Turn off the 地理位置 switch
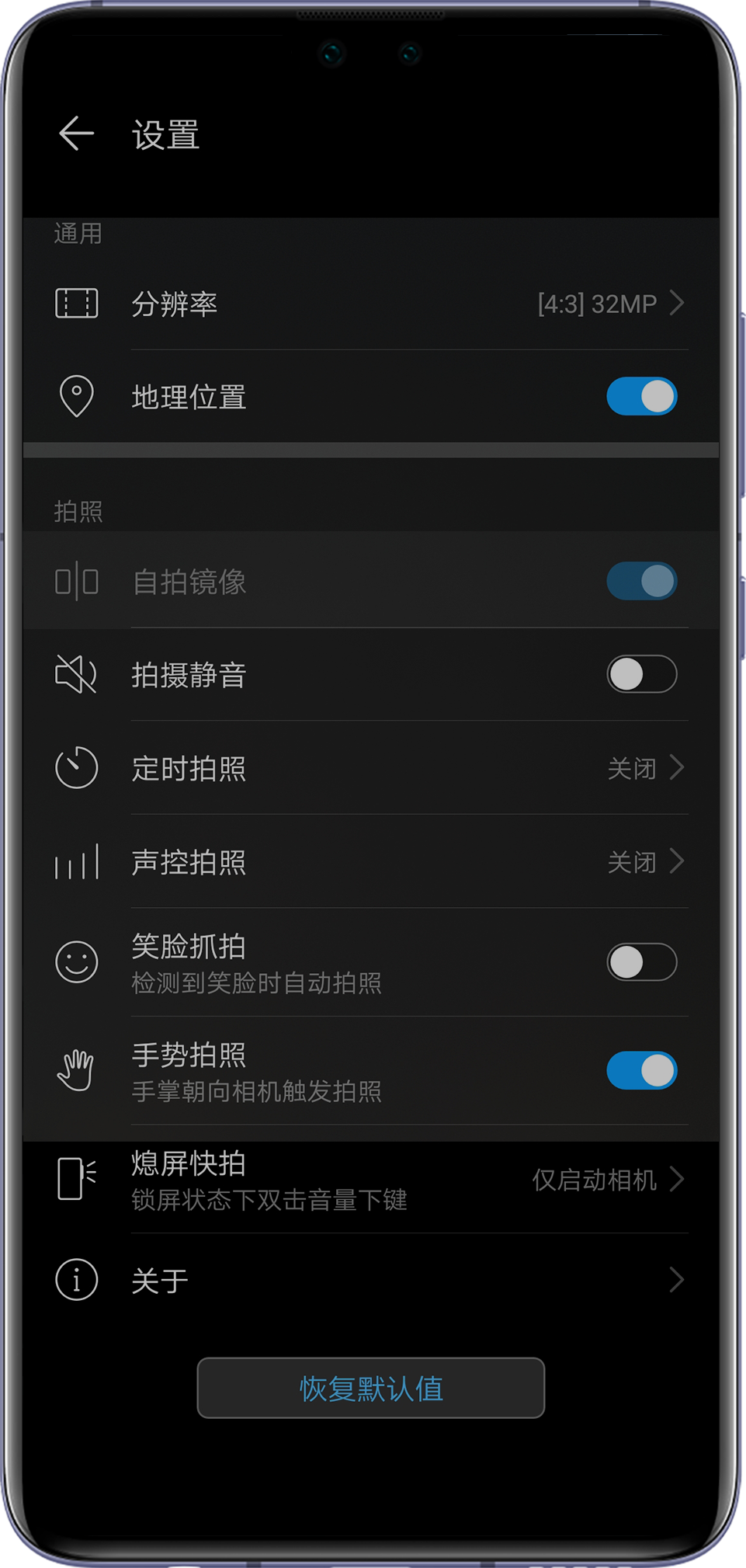 [x=641, y=397]
